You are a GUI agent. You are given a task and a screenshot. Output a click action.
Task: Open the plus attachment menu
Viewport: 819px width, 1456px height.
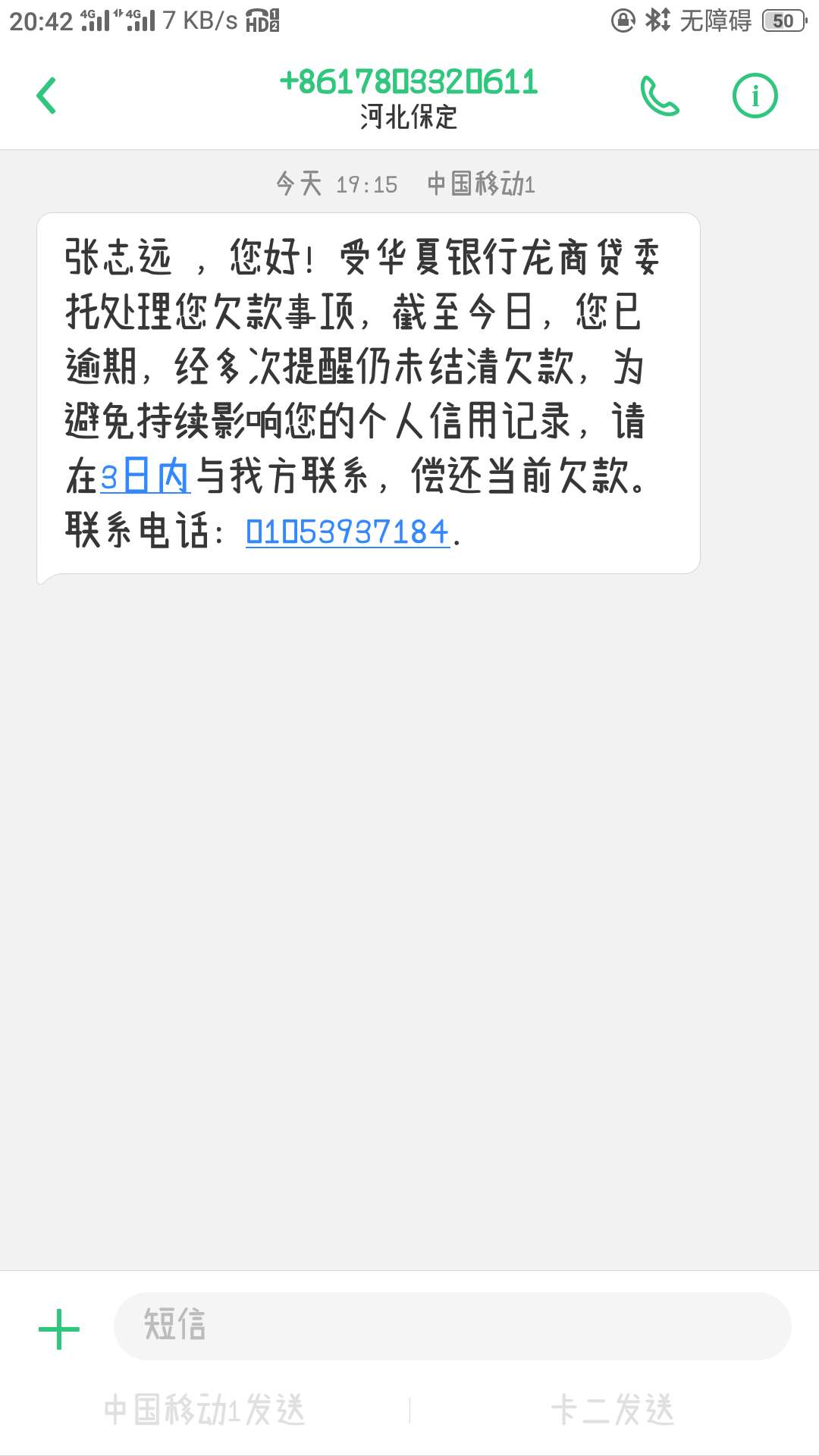58,1329
